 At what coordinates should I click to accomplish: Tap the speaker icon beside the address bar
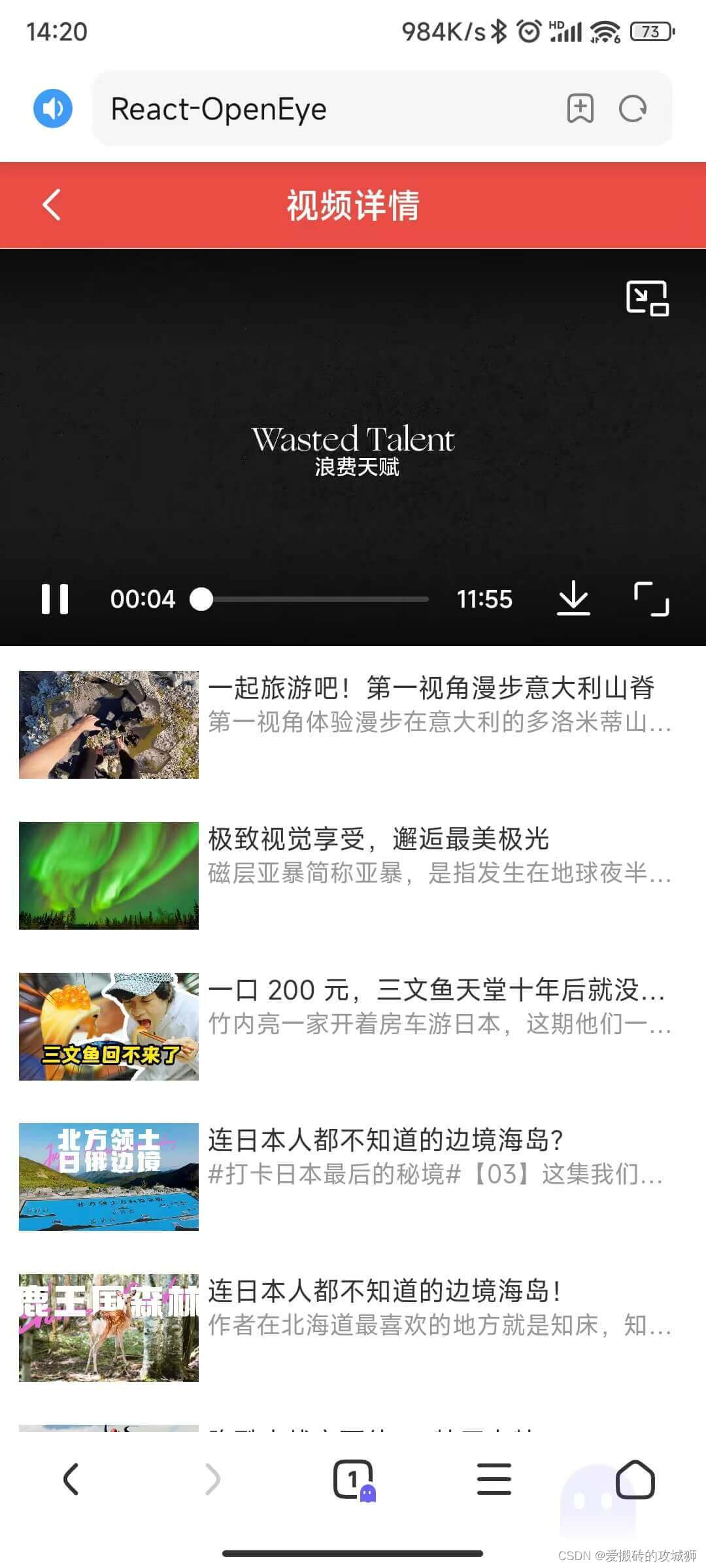[x=51, y=108]
